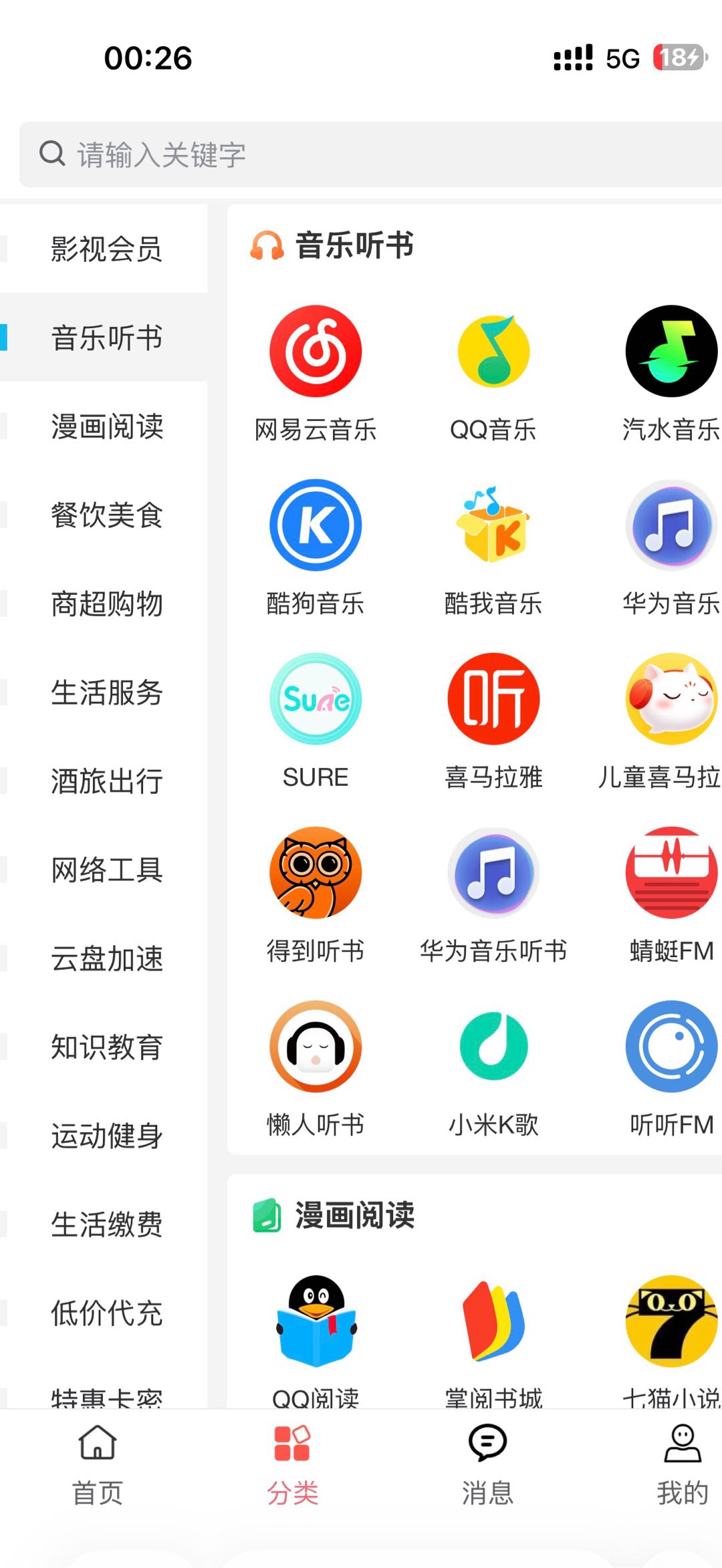Open 酷狗音乐

pos(315,525)
